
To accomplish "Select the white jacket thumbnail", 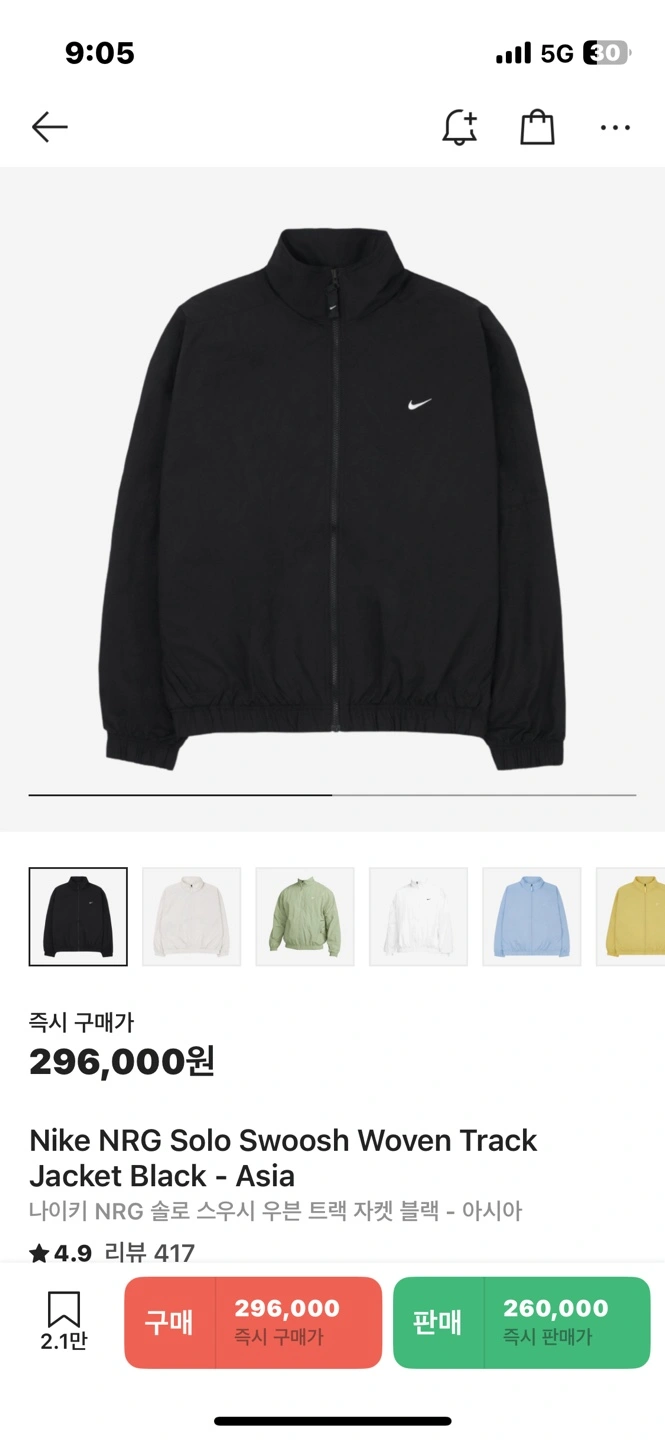I will pos(418,916).
